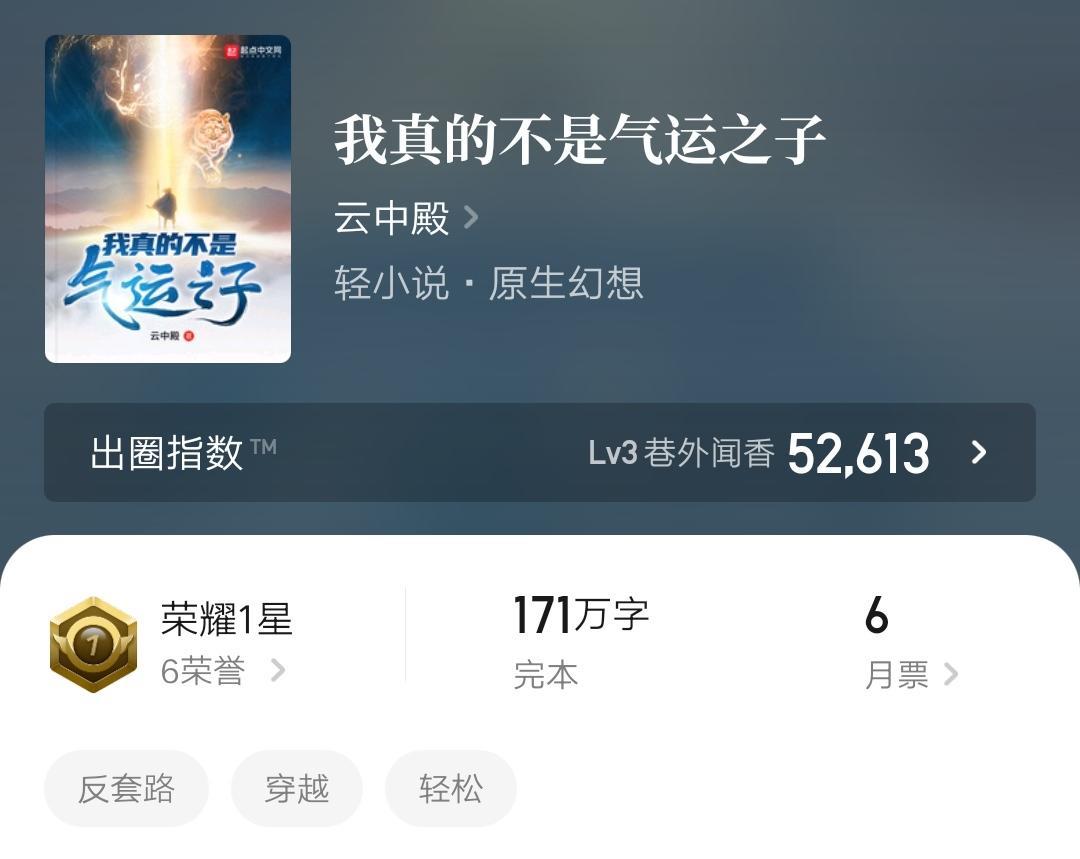Select the 穿越 tag chip
1080x859 pixels.
point(297,789)
